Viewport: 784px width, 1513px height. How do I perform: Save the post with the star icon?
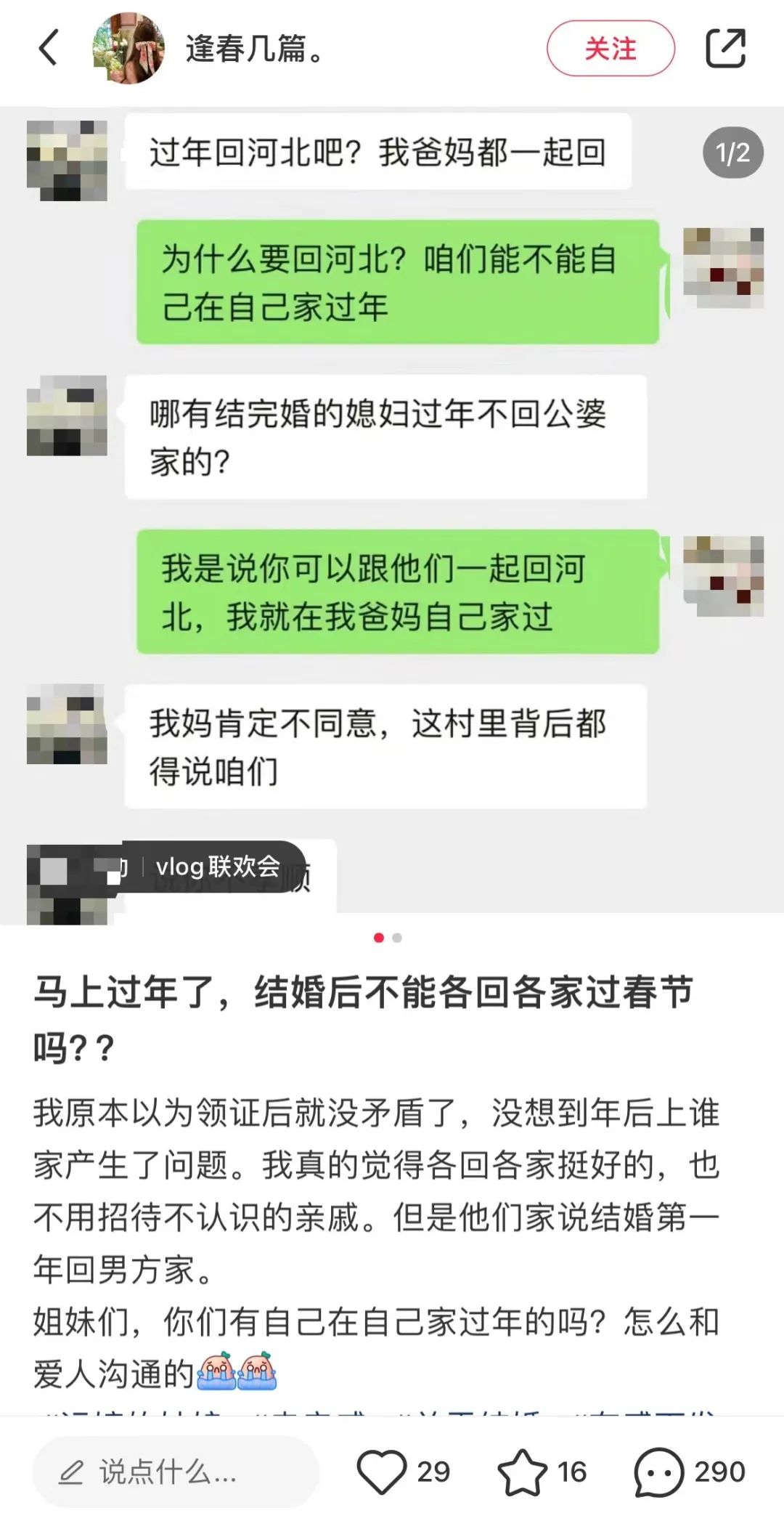522,1472
